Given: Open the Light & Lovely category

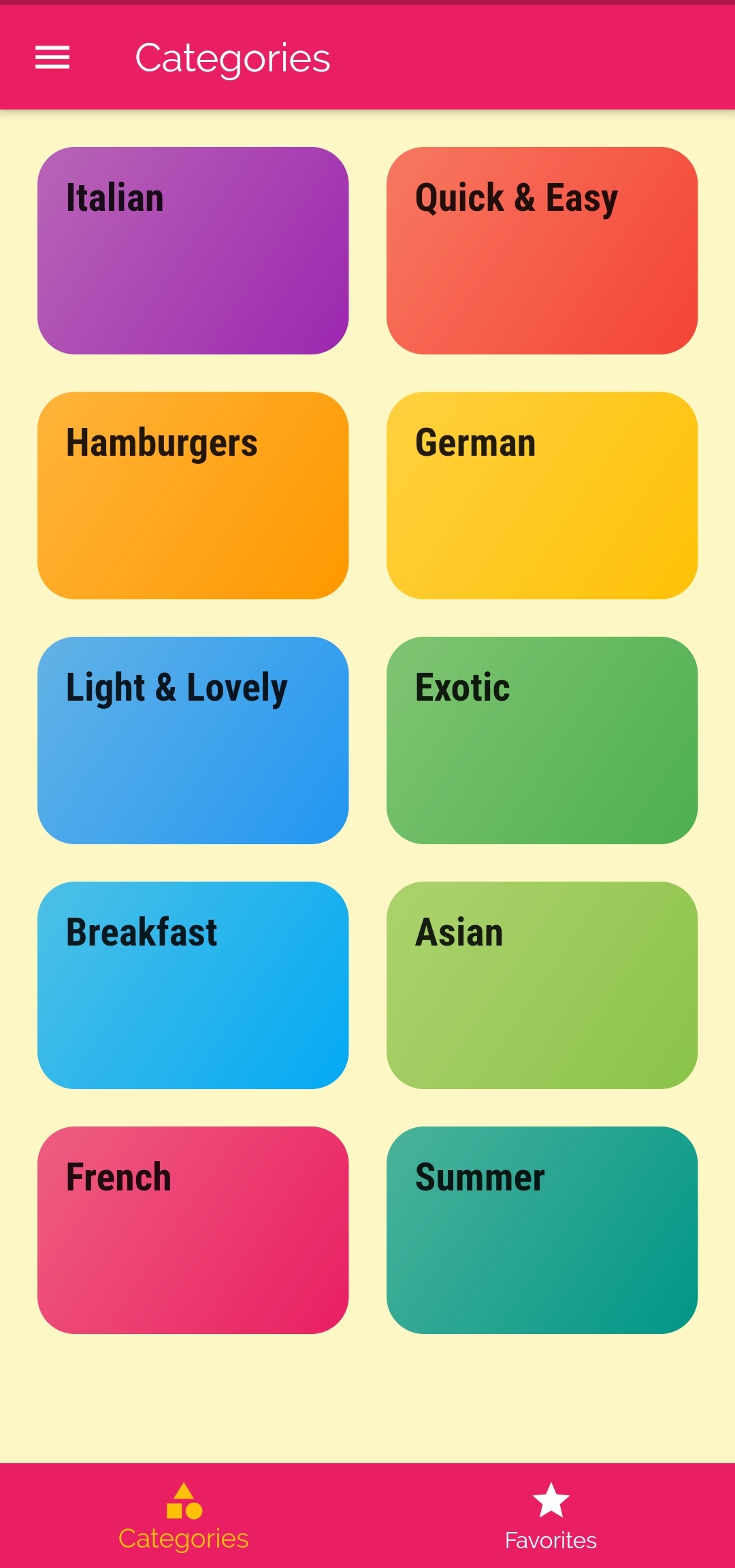Looking at the screenshot, I should pyautogui.click(x=193, y=740).
